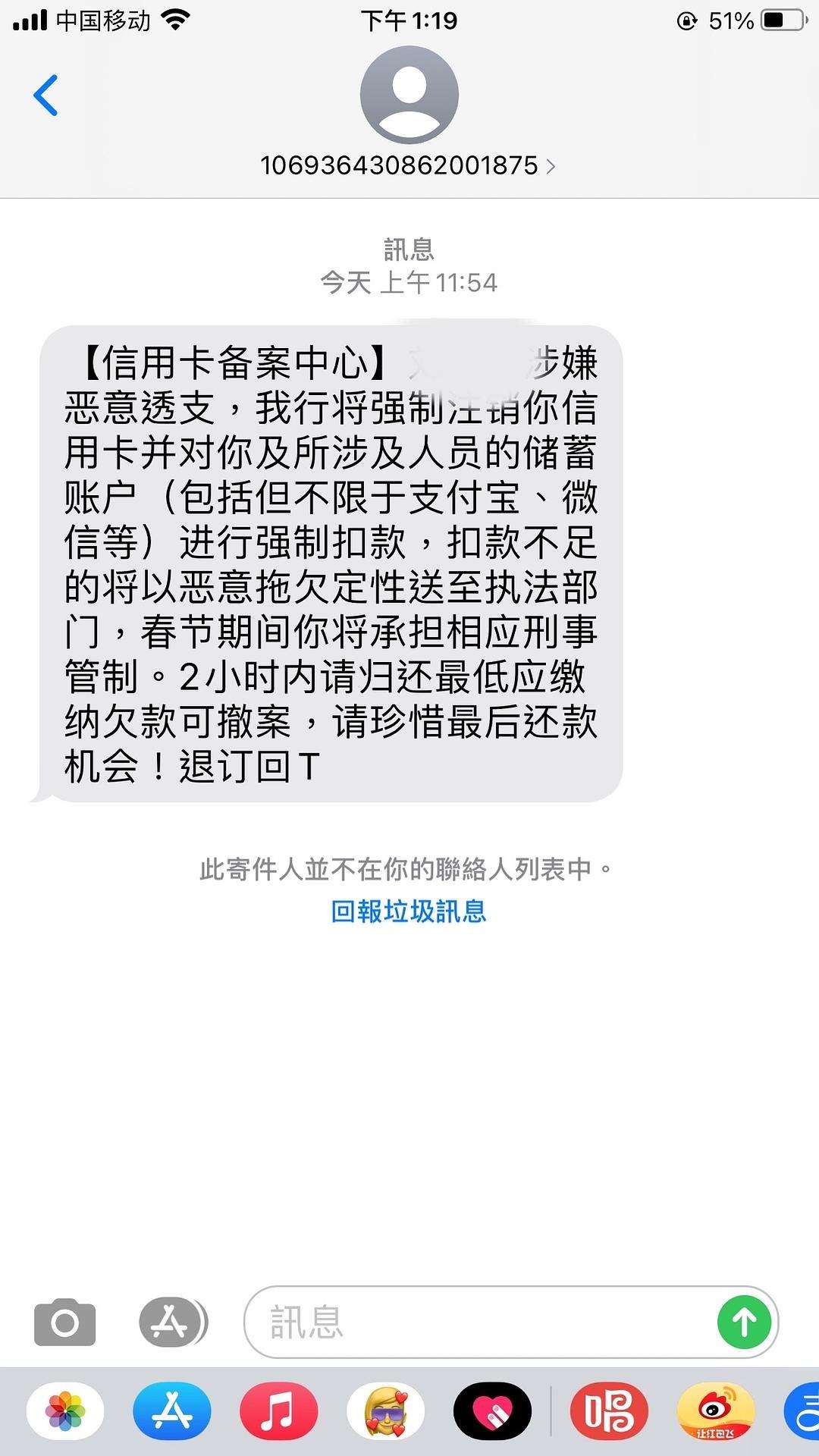Open the Photos app in the drawer
This screenshot has height=1456, width=819.
click(x=65, y=1411)
